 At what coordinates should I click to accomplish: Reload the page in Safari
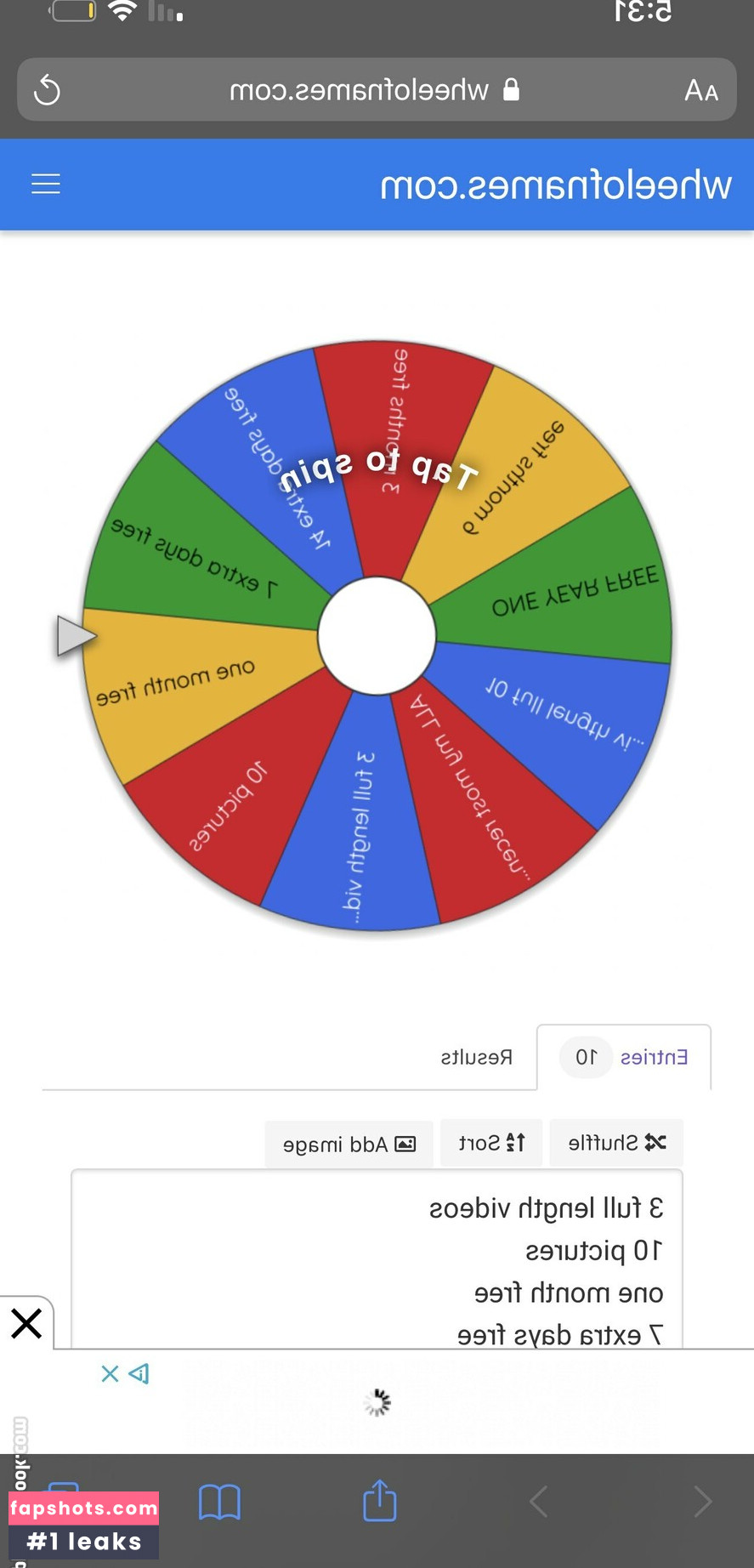pos(48,90)
